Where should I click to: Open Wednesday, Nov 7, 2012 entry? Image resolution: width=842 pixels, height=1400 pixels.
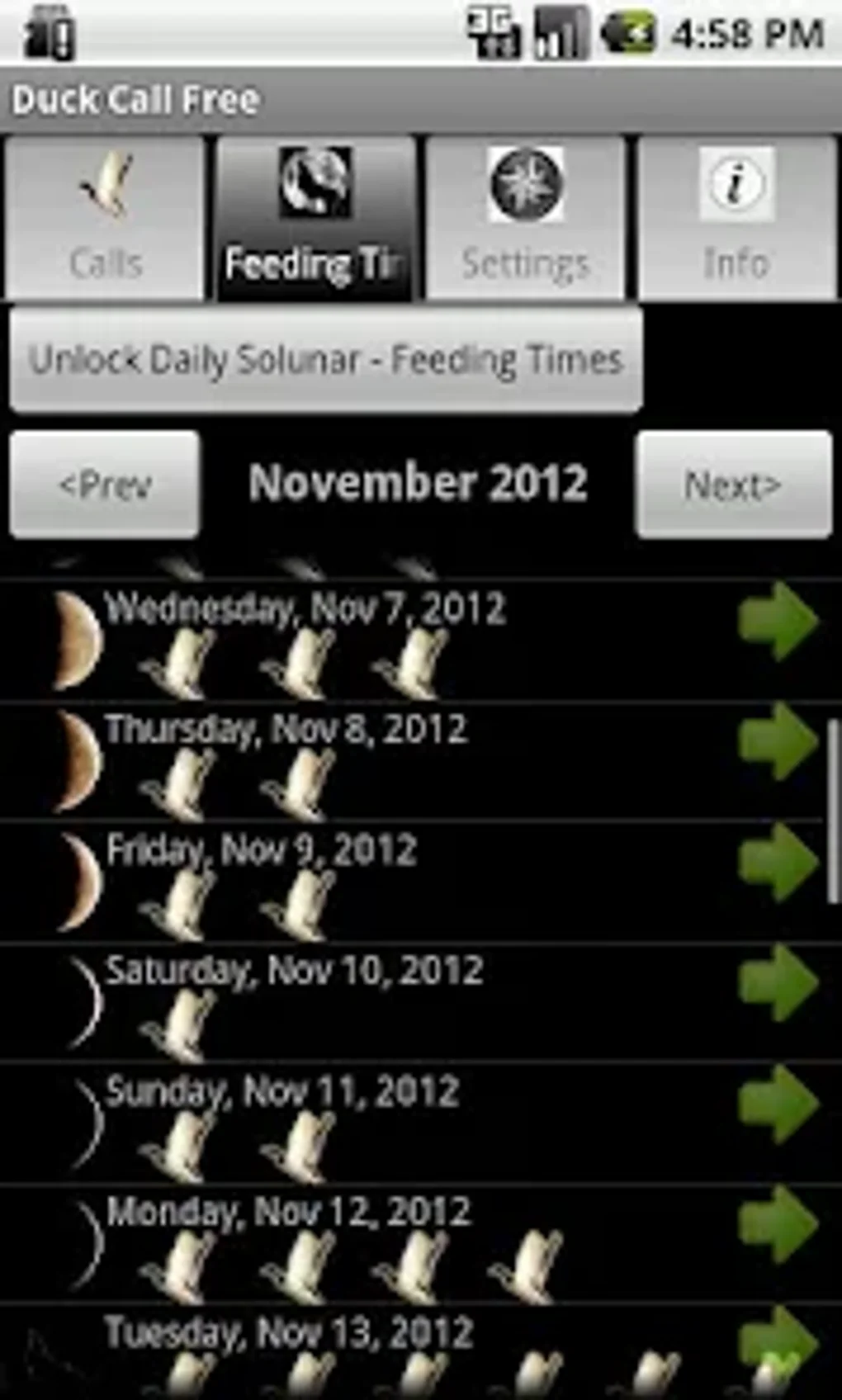tap(413, 641)
